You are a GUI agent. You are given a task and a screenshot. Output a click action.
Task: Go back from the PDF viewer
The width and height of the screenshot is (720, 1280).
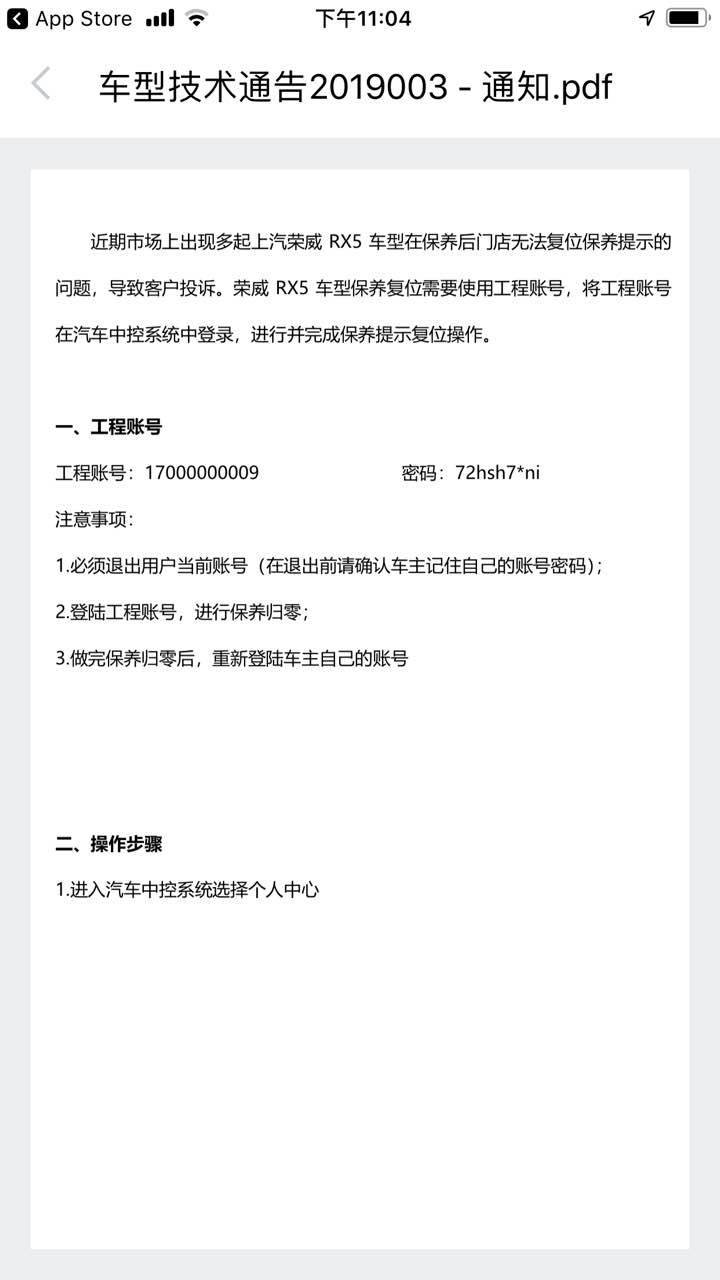40,84
